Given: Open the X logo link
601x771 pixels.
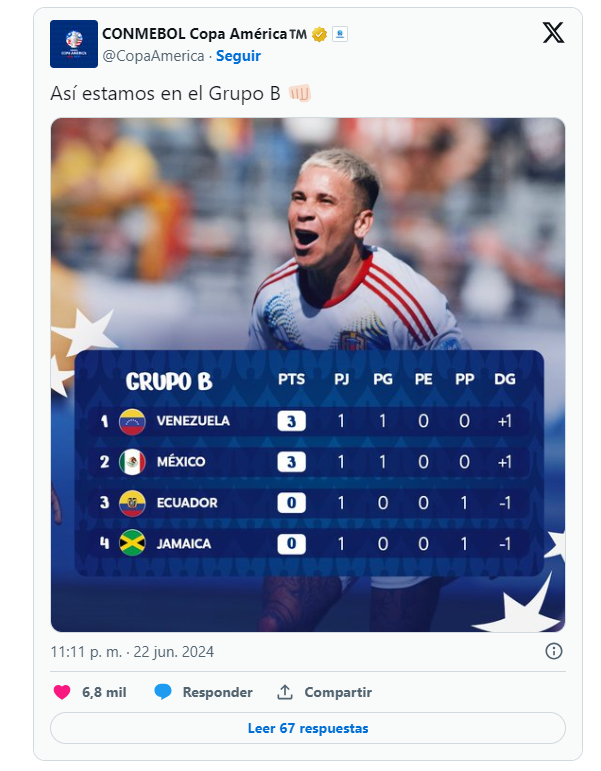Looking at the screenshot, I should click(553, 34).
